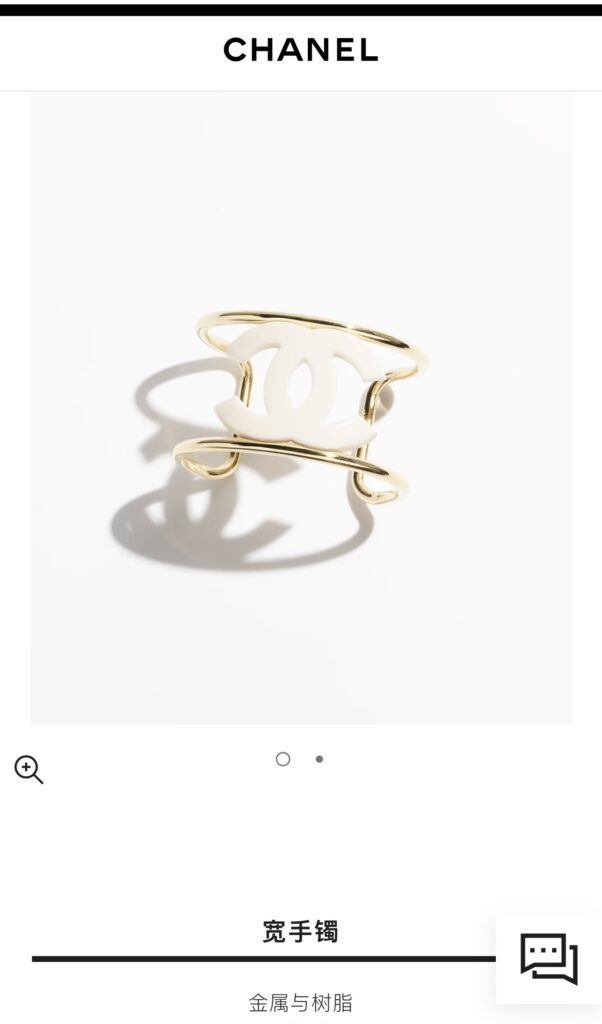Select the first image indicator
Screen dimensions: 602x1024
point(283,759)
